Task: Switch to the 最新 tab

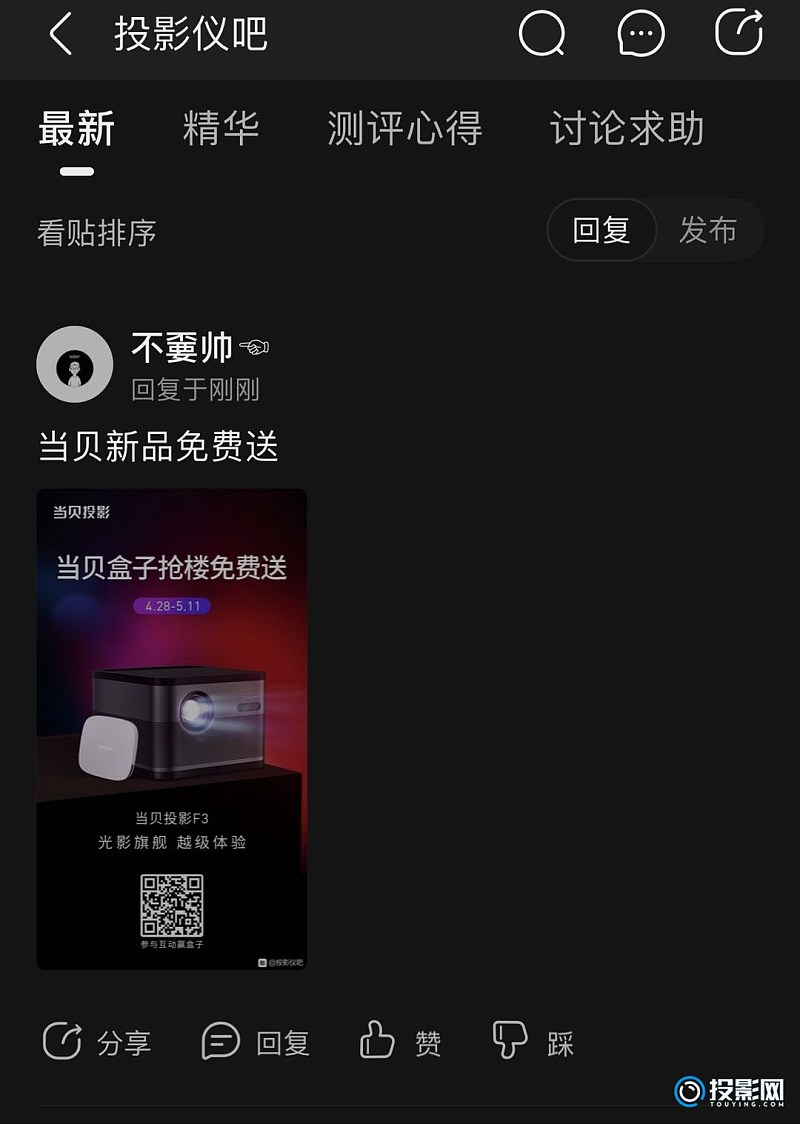Action: (77, 130)
